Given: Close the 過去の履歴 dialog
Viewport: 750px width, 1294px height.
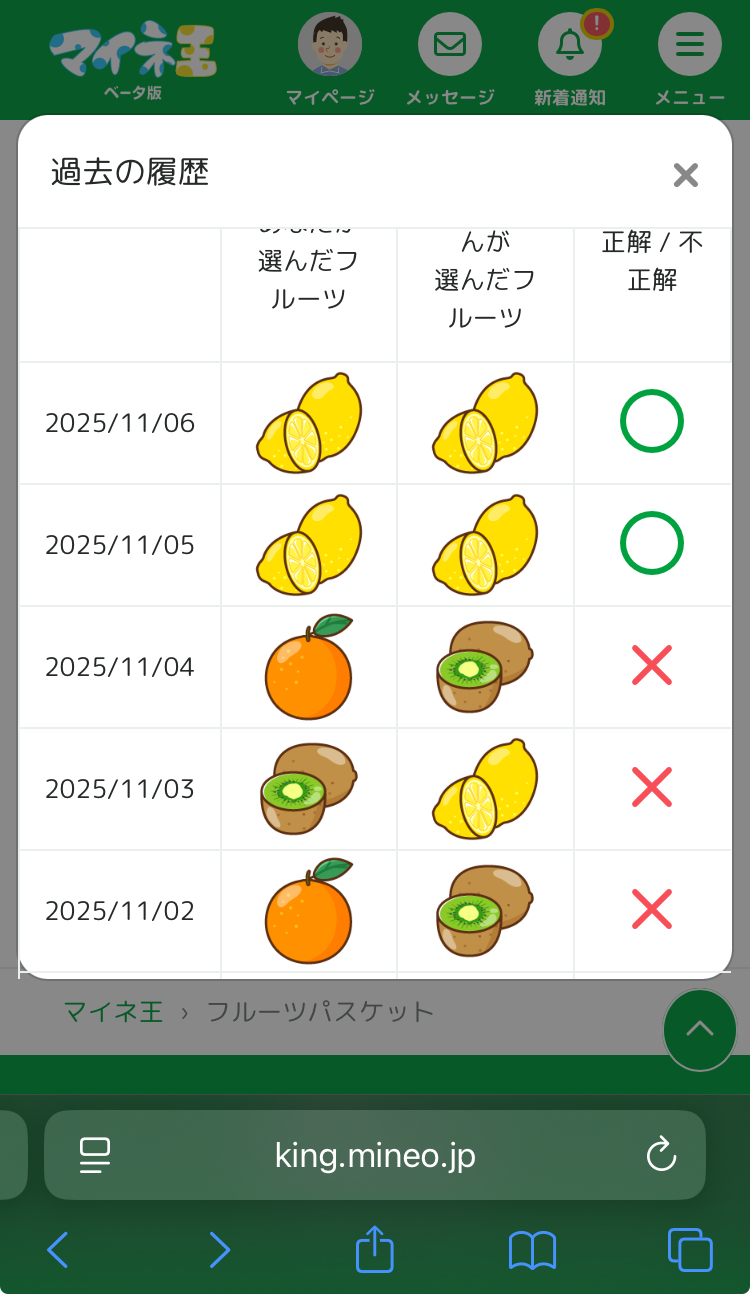Looking at the screenshot, I should point(685,176).
